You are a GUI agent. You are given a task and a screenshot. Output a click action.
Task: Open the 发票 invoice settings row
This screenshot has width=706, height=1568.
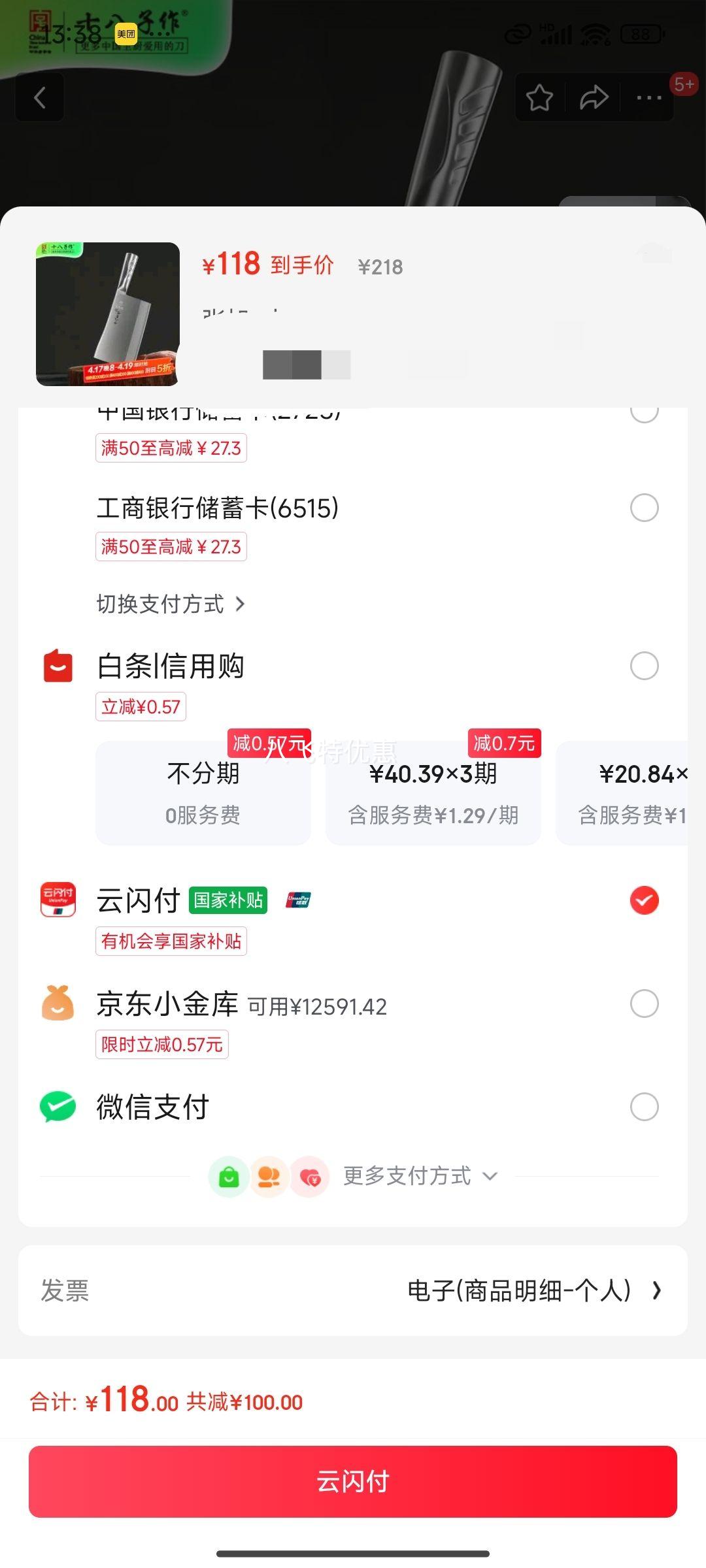[353, 1290]
